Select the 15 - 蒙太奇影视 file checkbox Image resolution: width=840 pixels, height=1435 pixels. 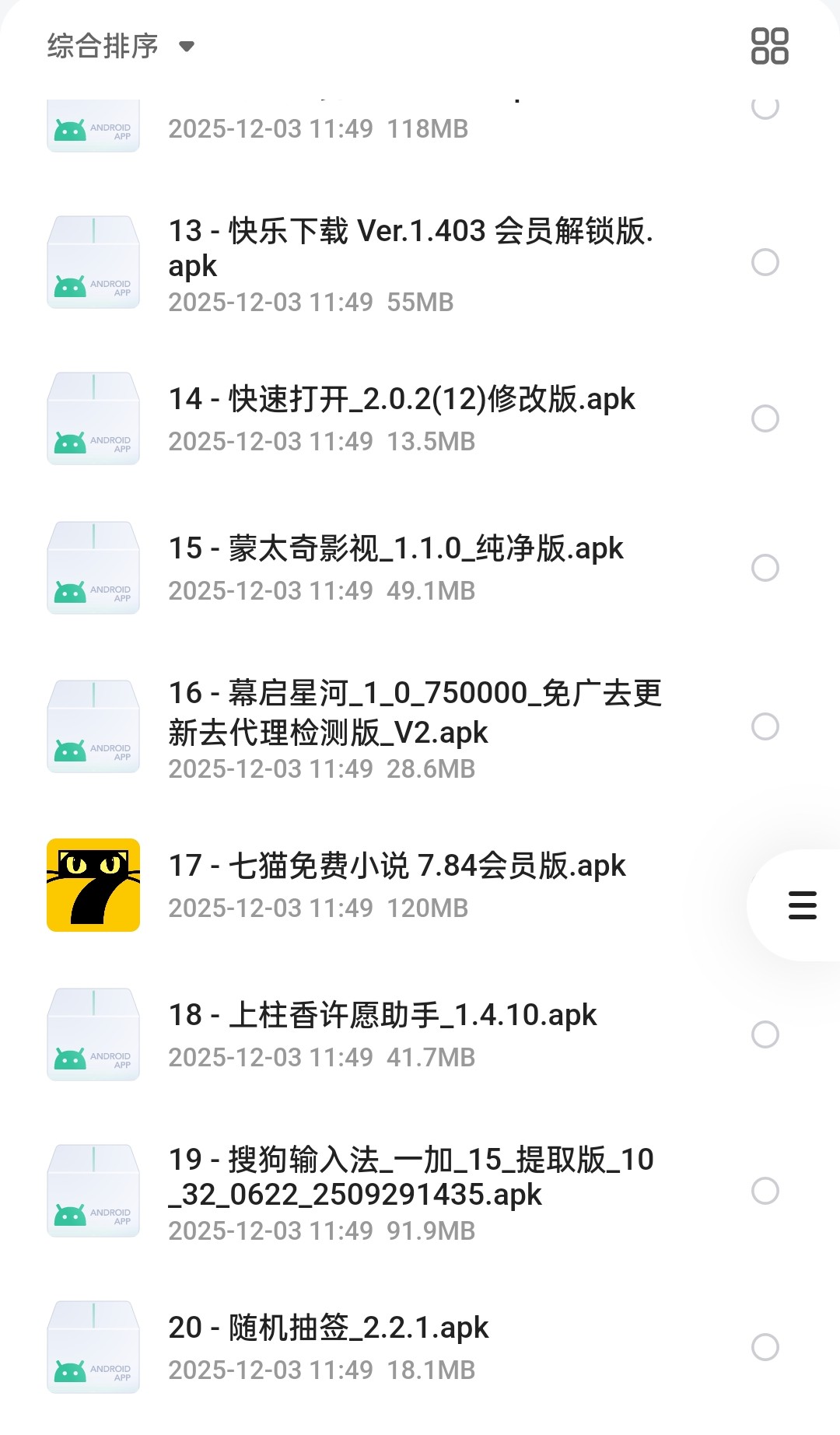[765, 568]
